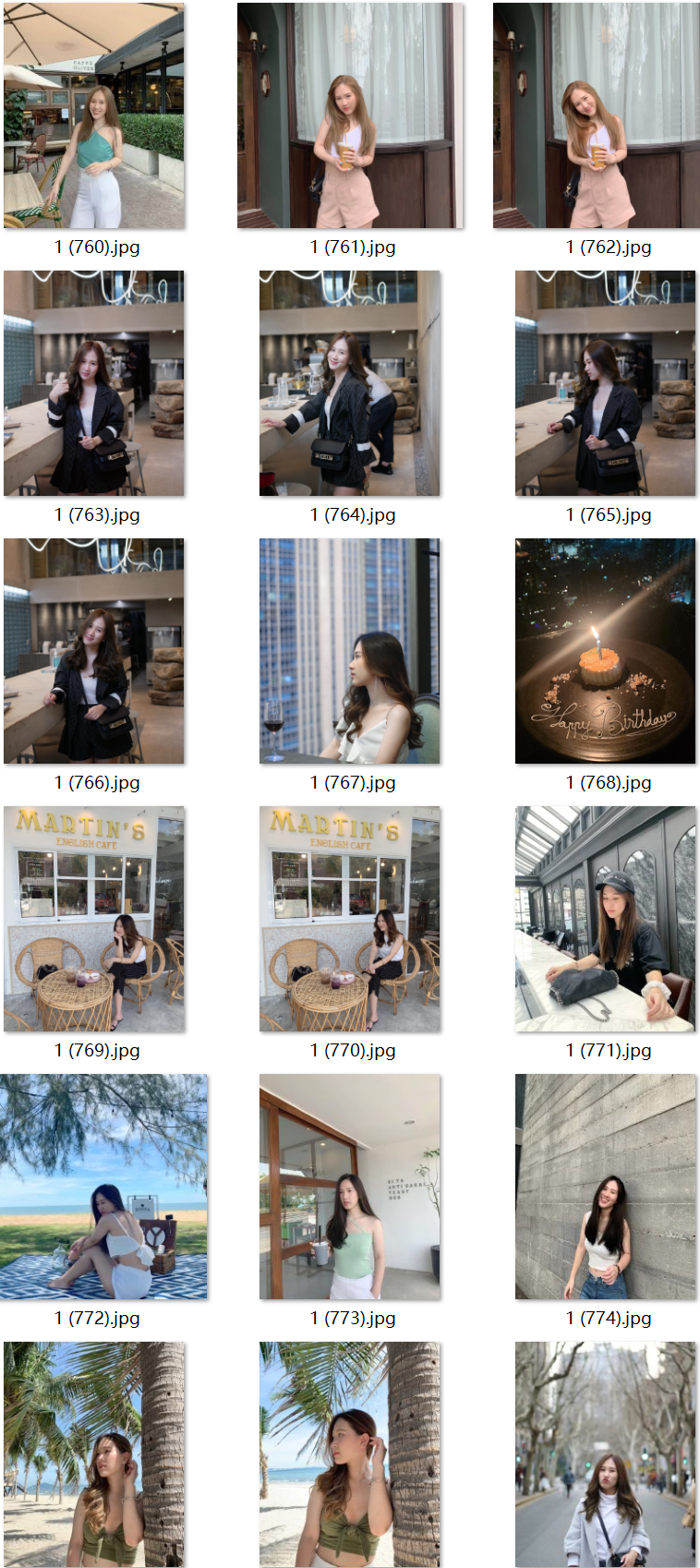Select image 1 (771).jpg
700x1568 pixels.
[x=605, y=919]
